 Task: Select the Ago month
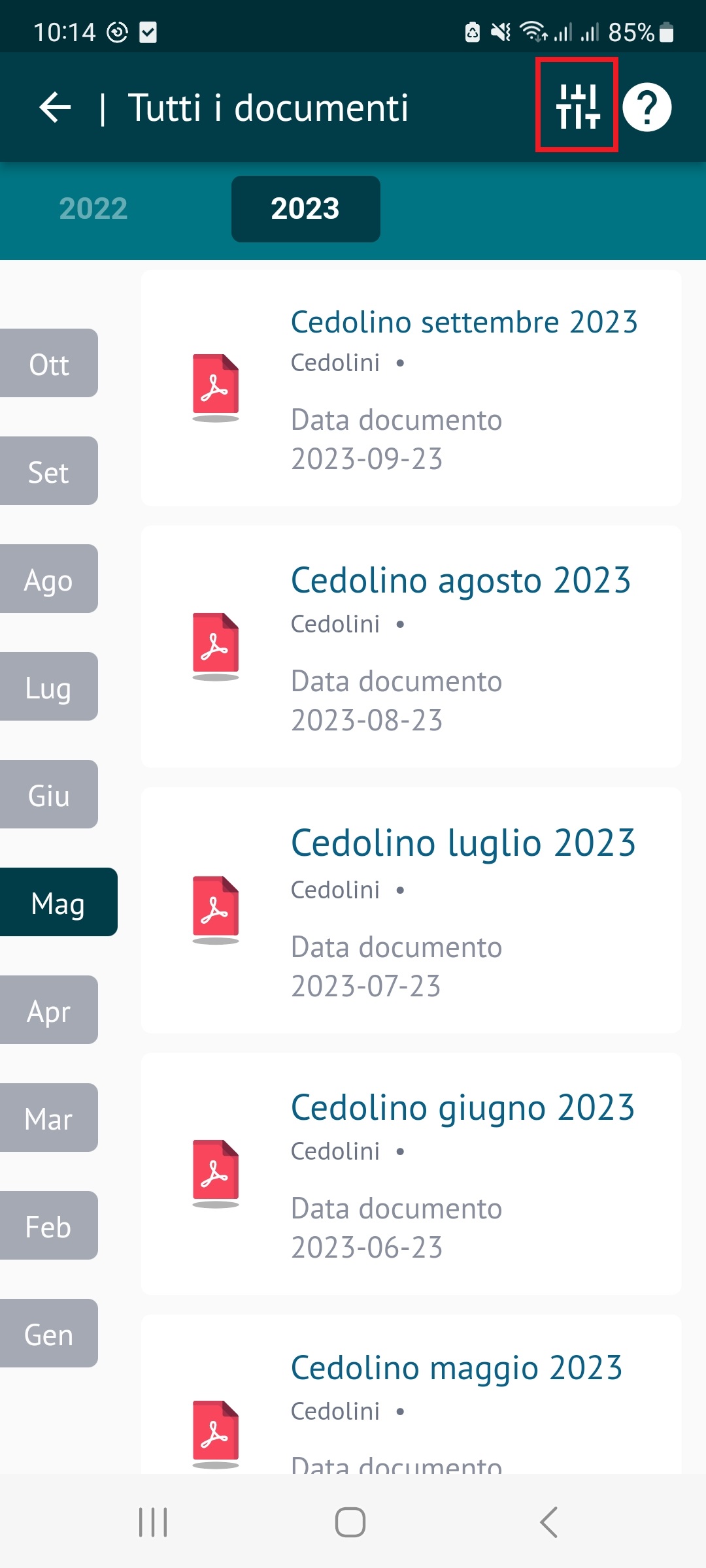pyautogui.click(x=49, y=580)
